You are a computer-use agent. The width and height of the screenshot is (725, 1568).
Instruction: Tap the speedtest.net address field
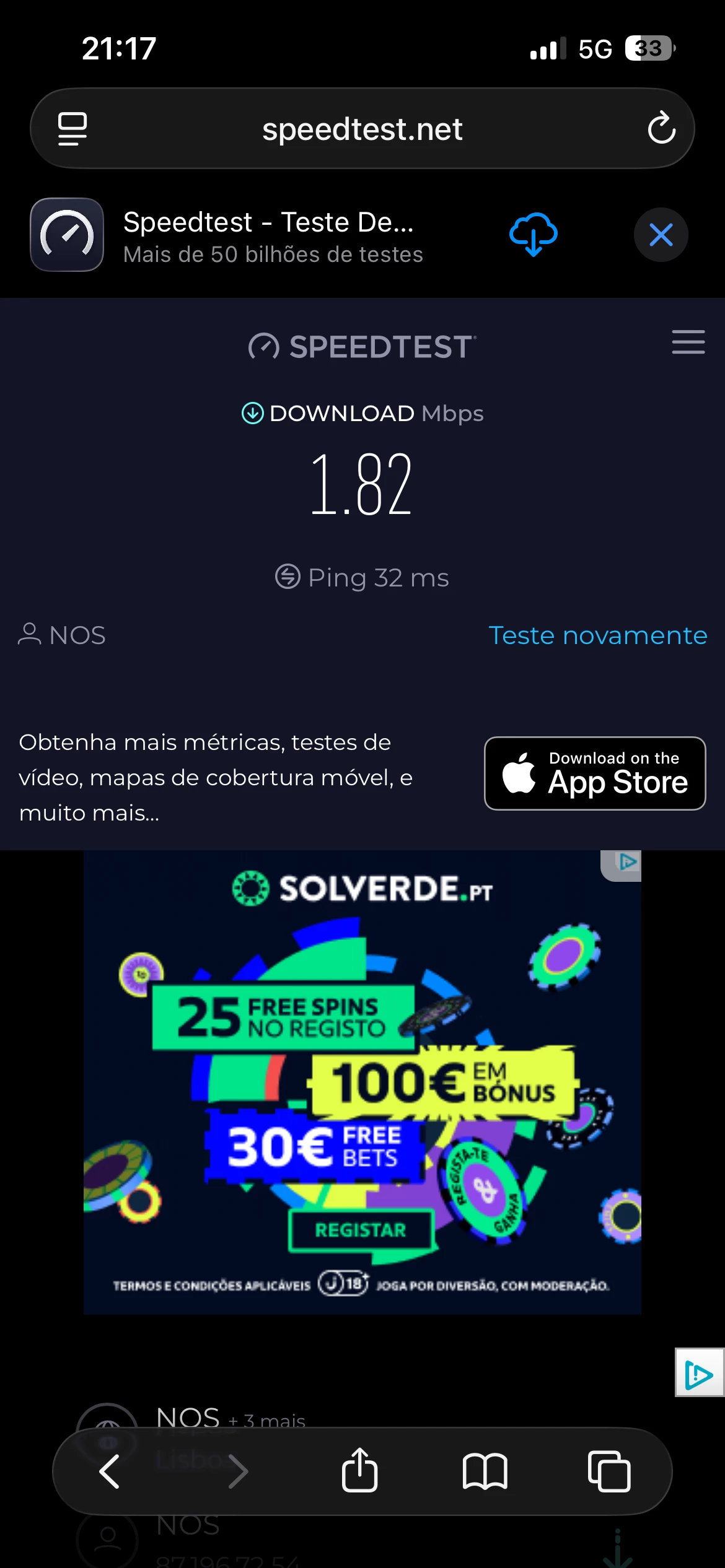pos(362,129)
